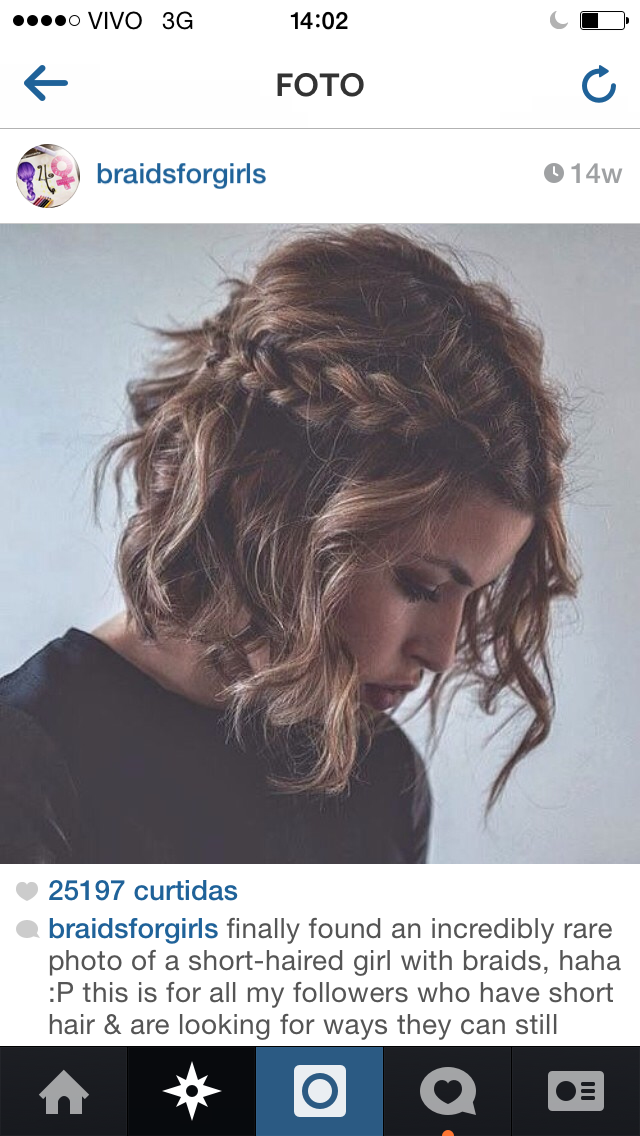This screenshot has height=1136, width=640.
Task: Switch to the Home tab
Action: [64, 1092]
